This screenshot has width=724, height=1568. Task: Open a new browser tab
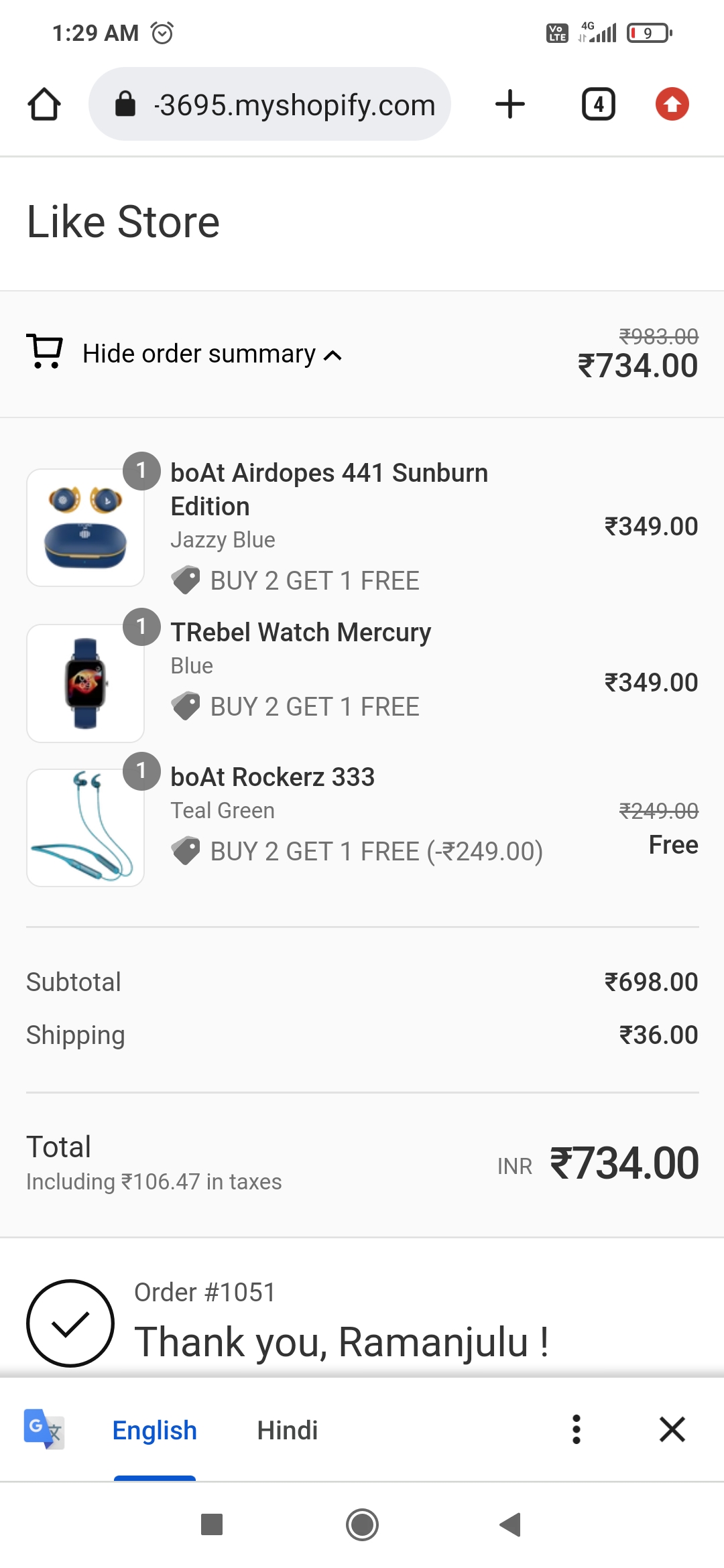(x=510, y=105)
